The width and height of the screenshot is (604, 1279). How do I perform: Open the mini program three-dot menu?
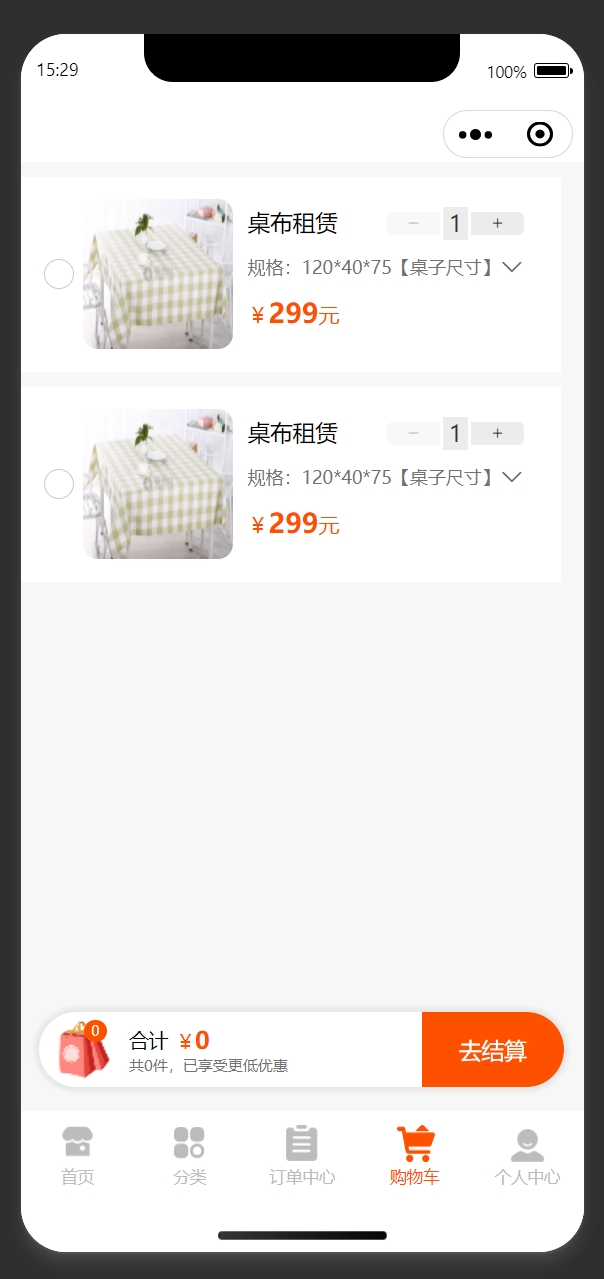475,135
